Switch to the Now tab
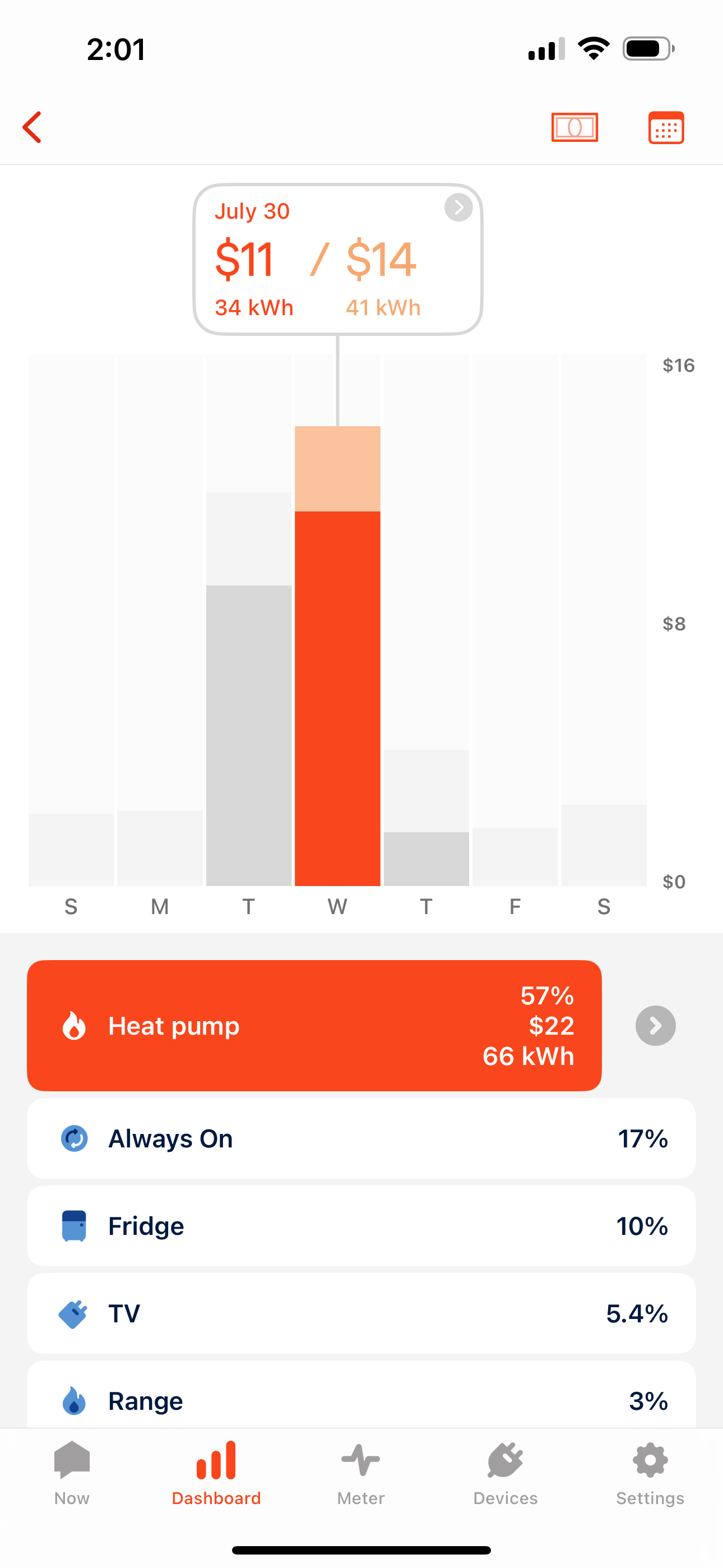Viewport: 723px width, 1568px height. (x=72, y=1472)
